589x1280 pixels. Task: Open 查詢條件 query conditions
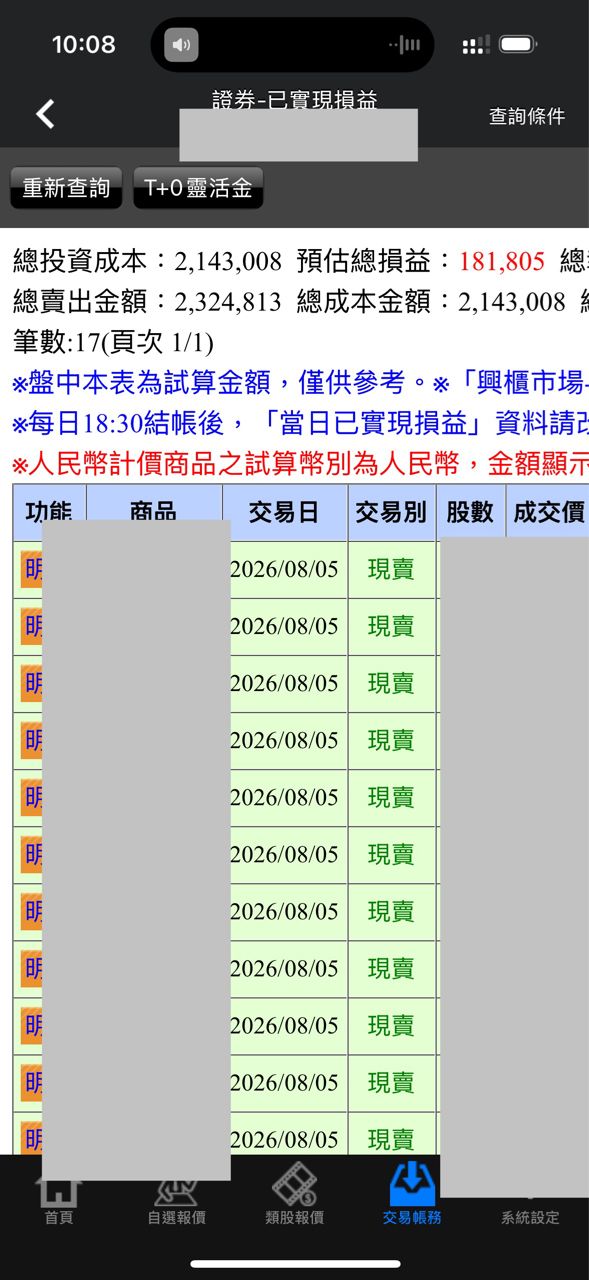(527, 116)
